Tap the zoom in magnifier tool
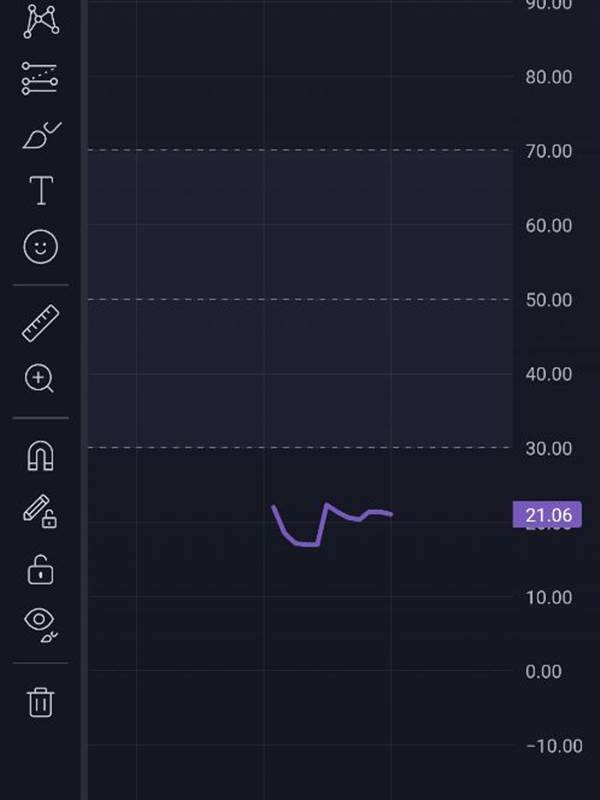The image size is (600, 800). (40, 379)
